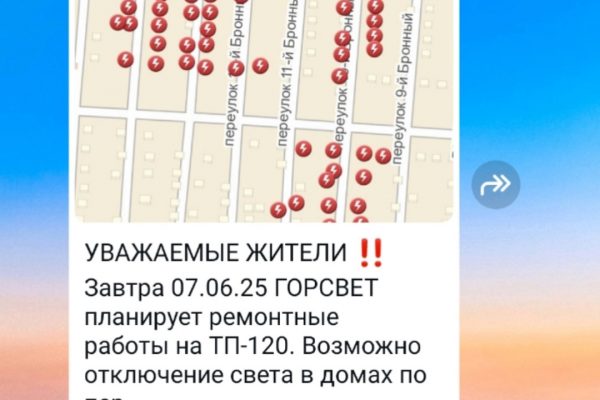The width and height of the screenshot is (600, 400).
Task: Tap the forward arrow beside the post
Action: click(x=496, y=185)
